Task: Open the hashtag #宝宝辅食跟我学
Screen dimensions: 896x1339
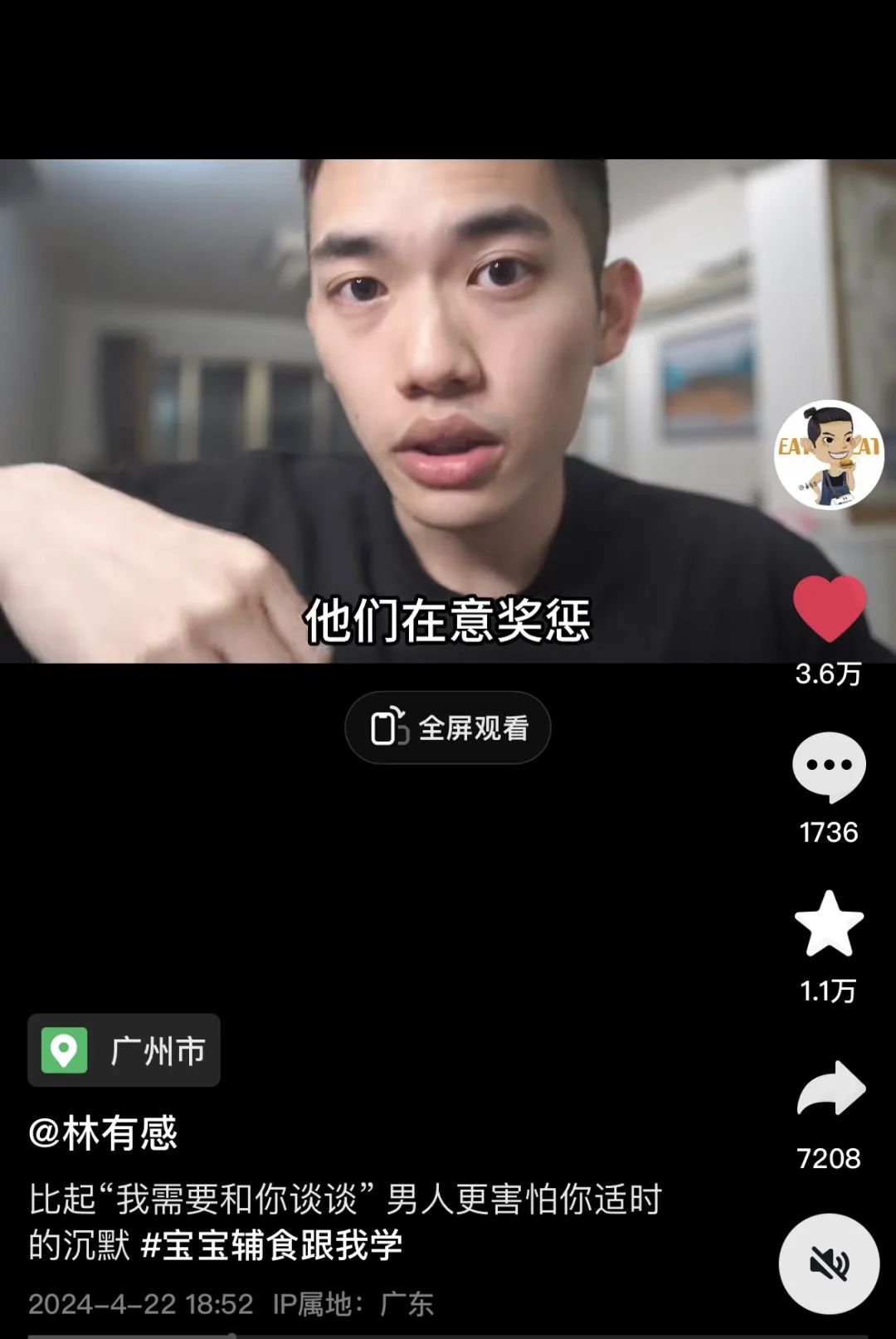Action: point(272,1245)
